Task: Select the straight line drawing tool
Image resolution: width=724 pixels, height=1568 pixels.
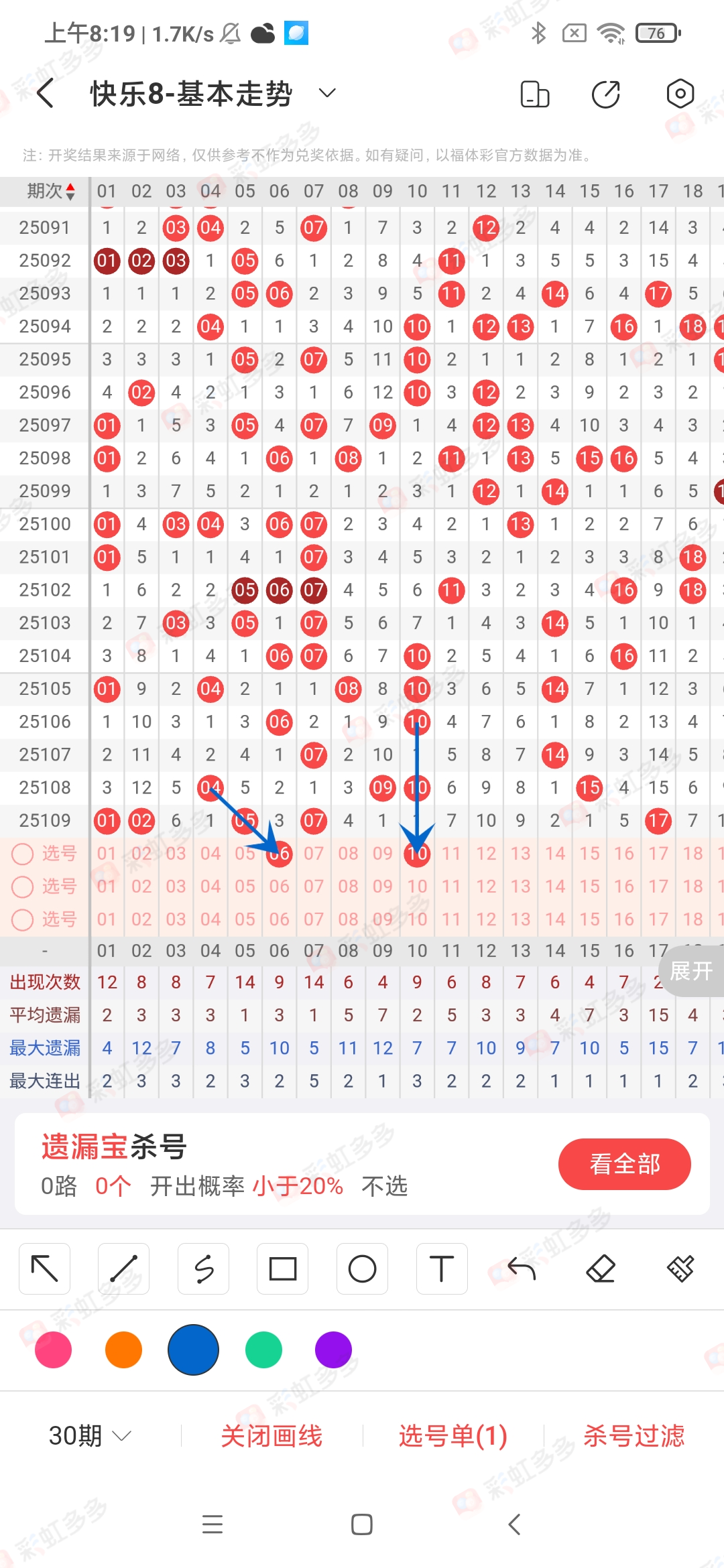Action: coord(123,1268)
